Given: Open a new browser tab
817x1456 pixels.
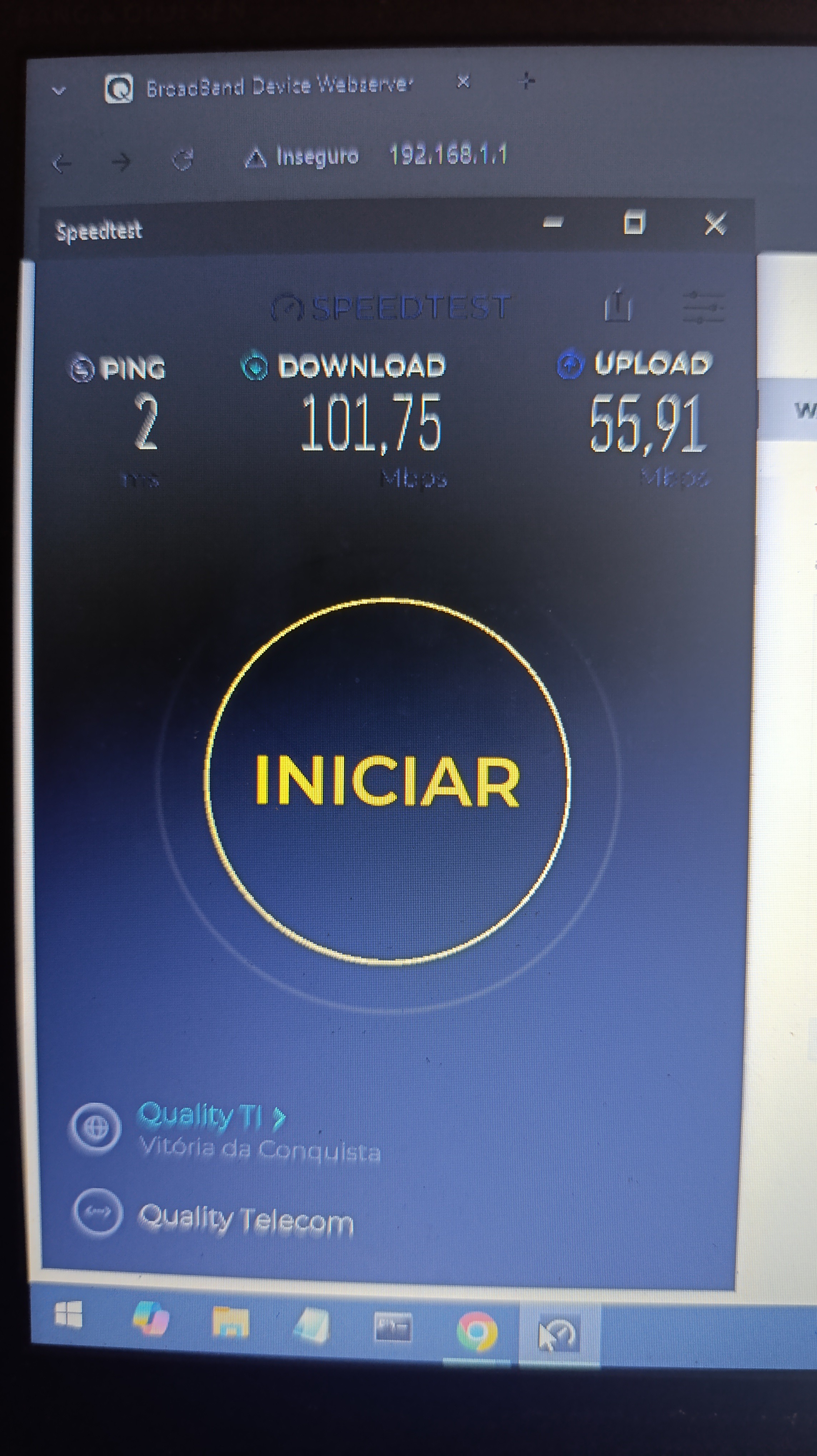Looking at the screenshot, I should [x=526, y=81].
